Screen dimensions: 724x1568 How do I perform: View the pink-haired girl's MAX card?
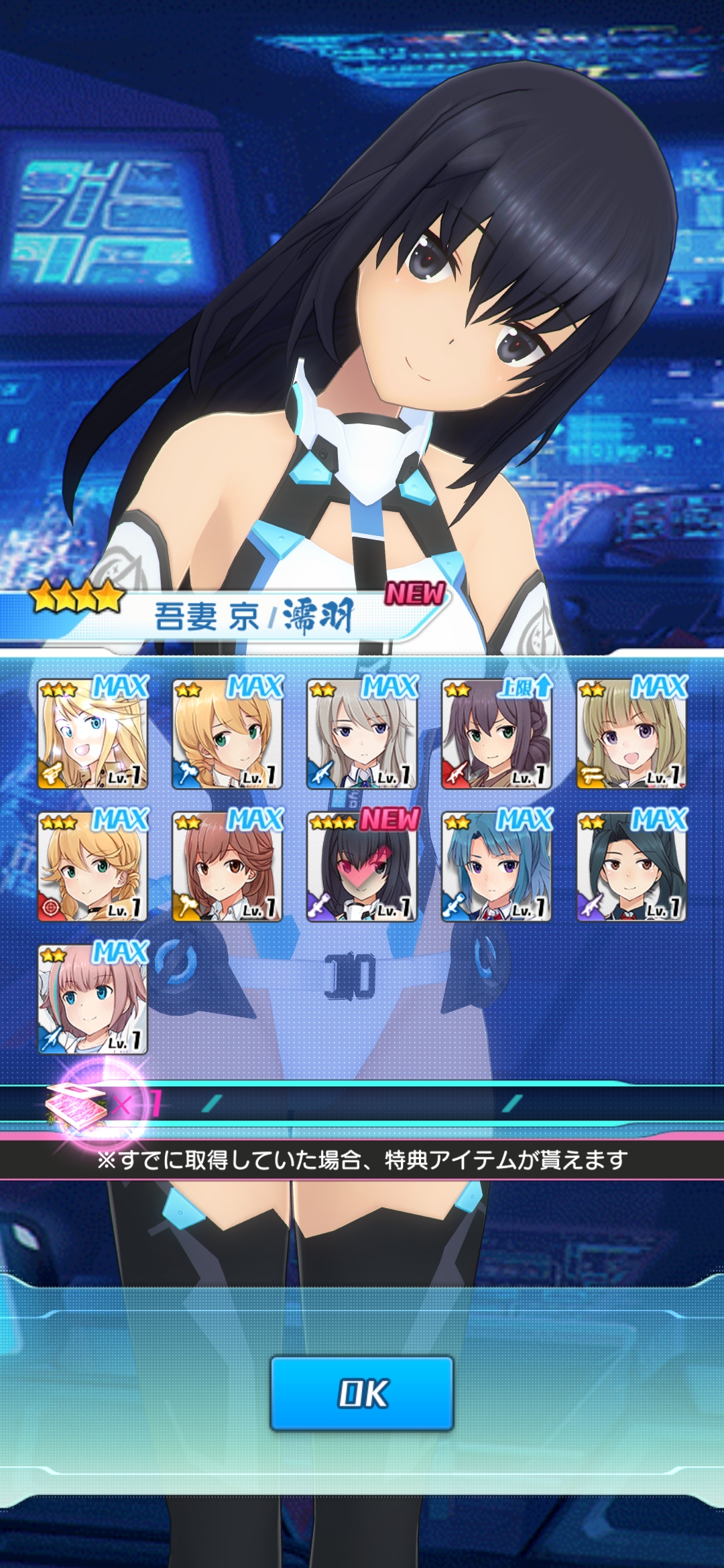[x=93, y=998]
